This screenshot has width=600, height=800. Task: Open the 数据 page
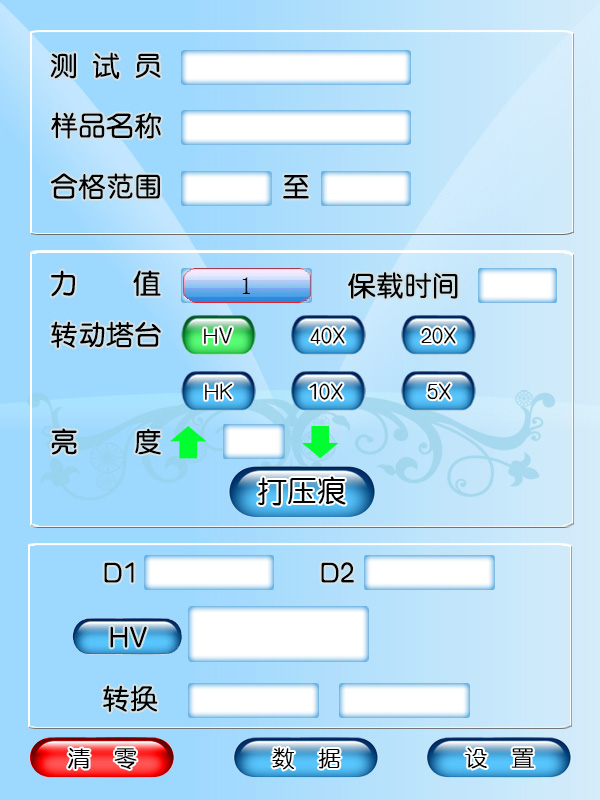305,758
